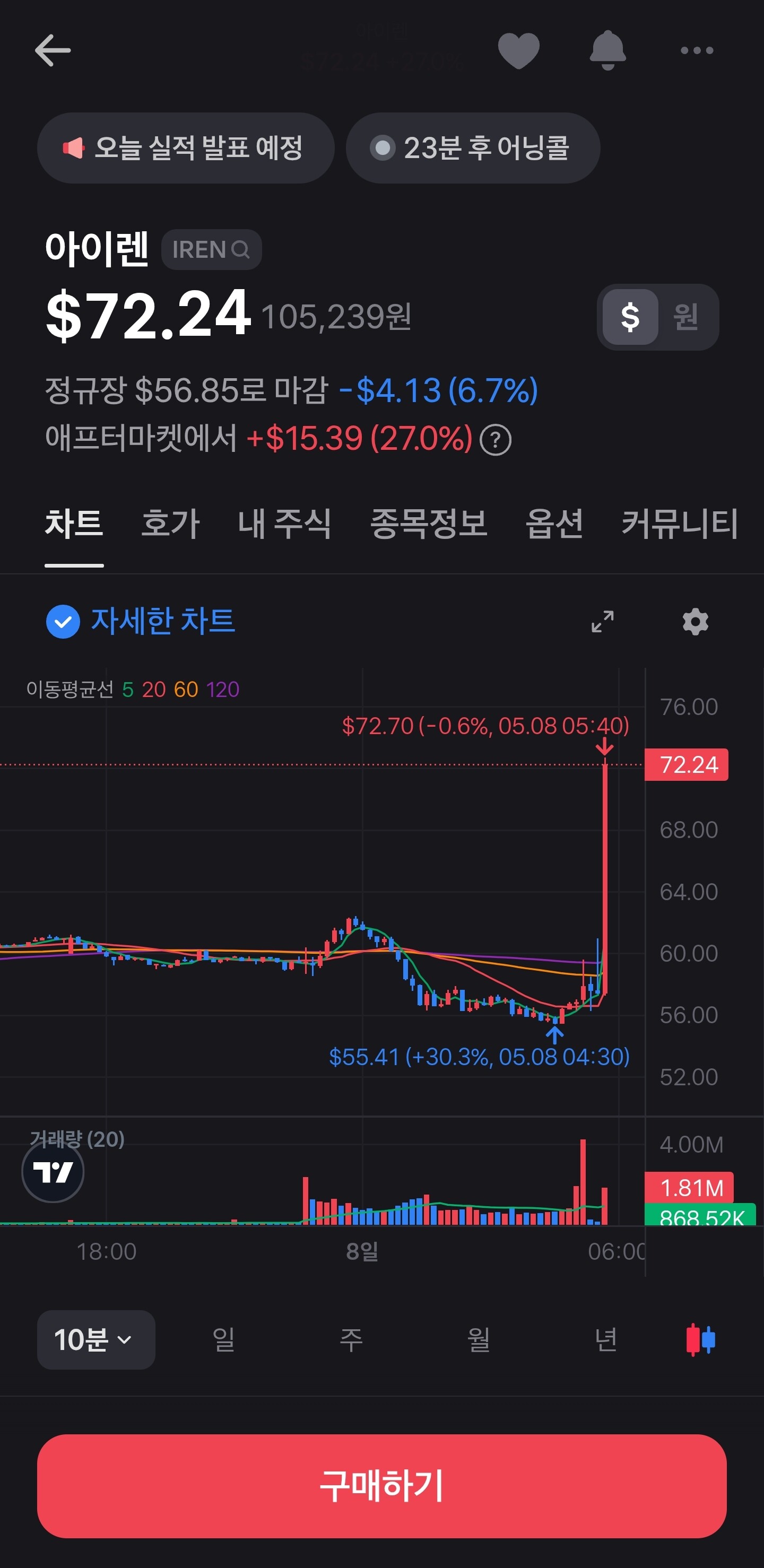
Task: Tap the 구매하기 button
Action: pos(381,1486)
